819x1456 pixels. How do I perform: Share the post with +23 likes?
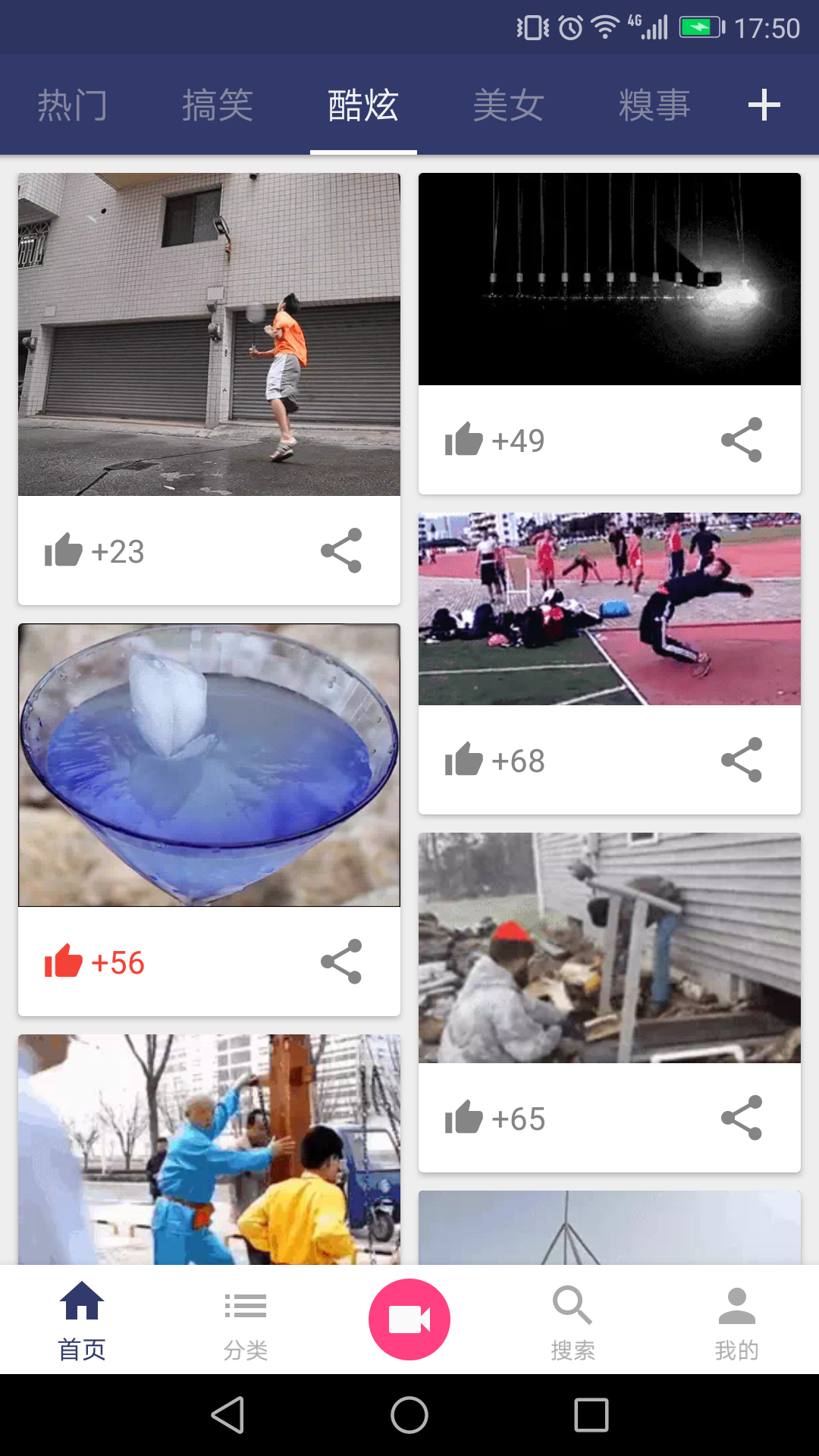[341, 551]
